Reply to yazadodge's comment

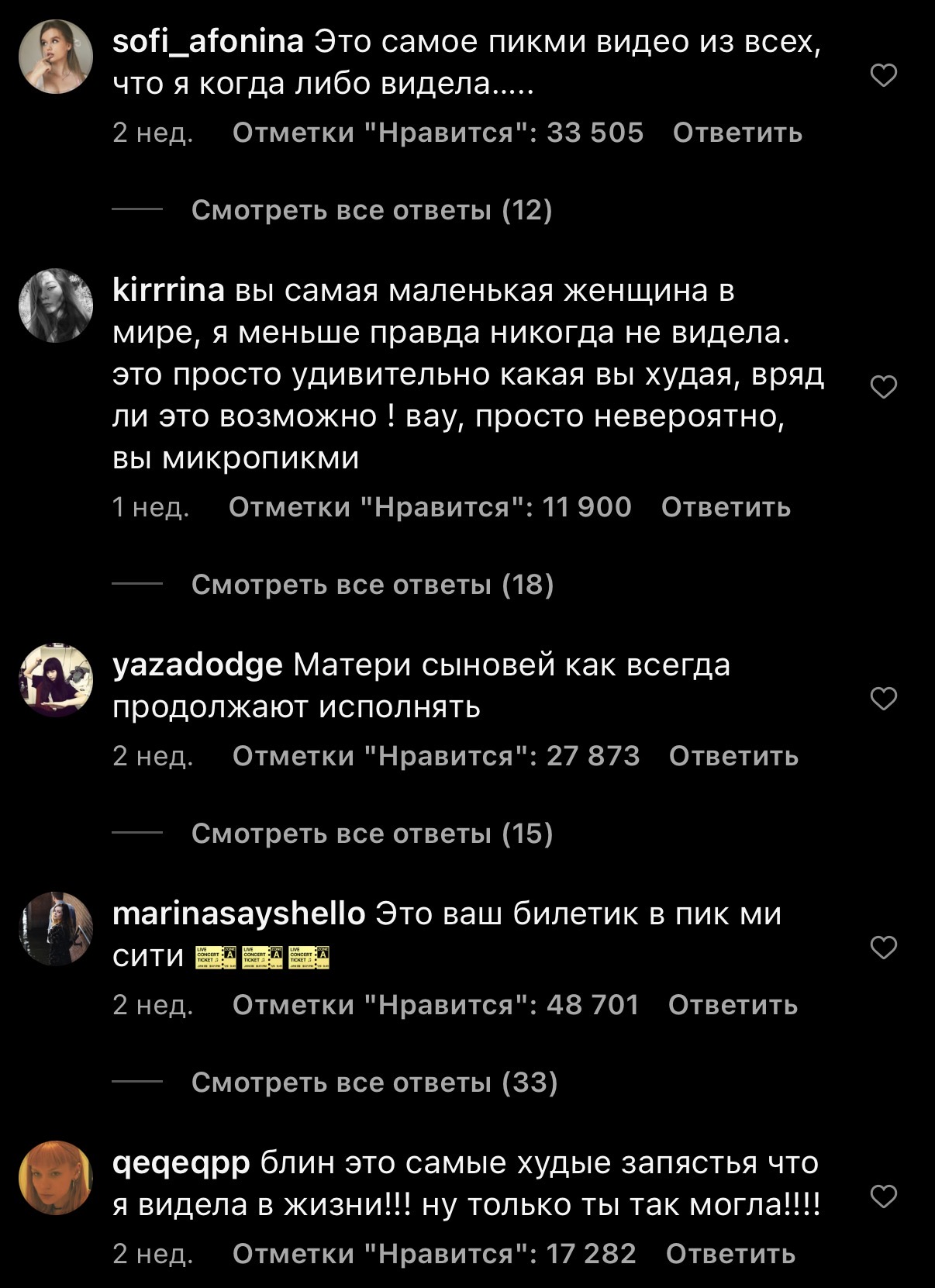733,756
